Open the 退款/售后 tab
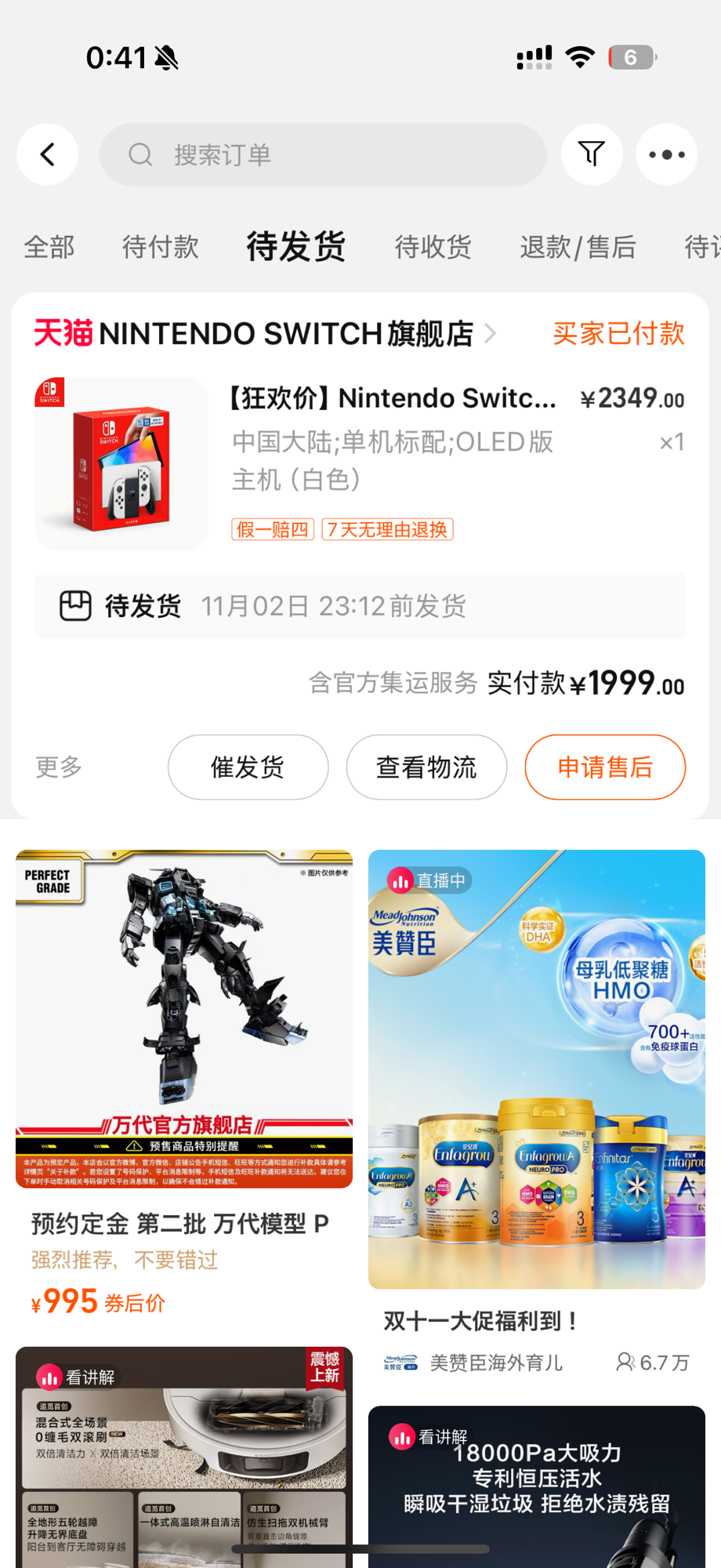721x1568 pixels. click(x=578, y=247)
